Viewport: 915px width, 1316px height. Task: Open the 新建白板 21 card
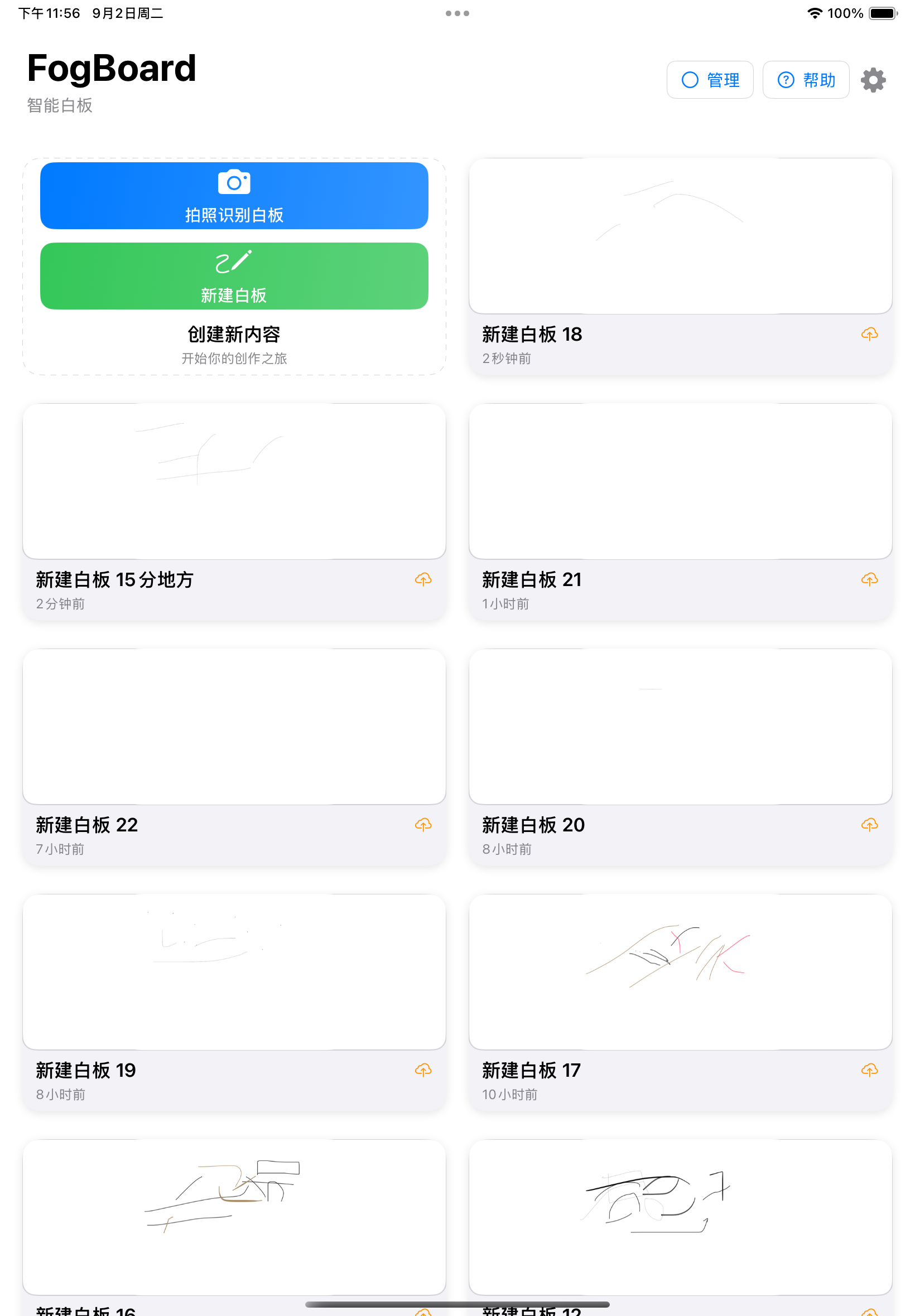(x=680, y=481)
